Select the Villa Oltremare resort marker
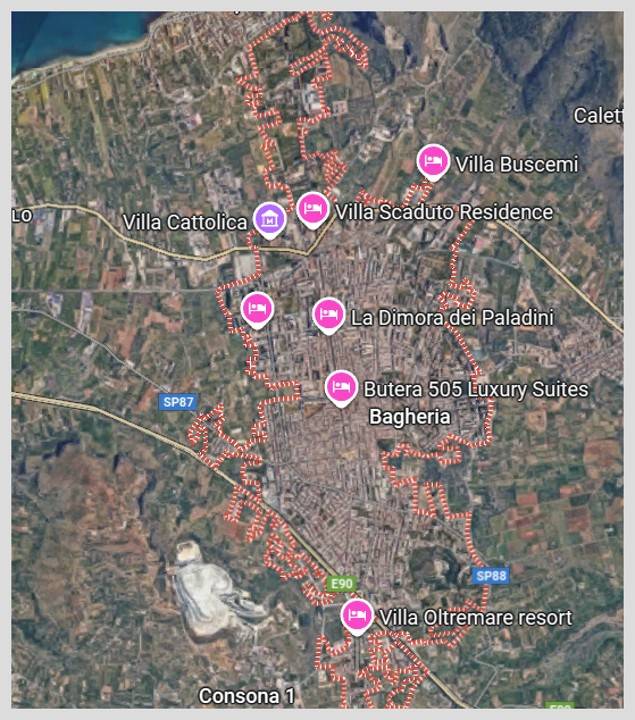This screenshot has height=720, width=635. click(357, 615)
